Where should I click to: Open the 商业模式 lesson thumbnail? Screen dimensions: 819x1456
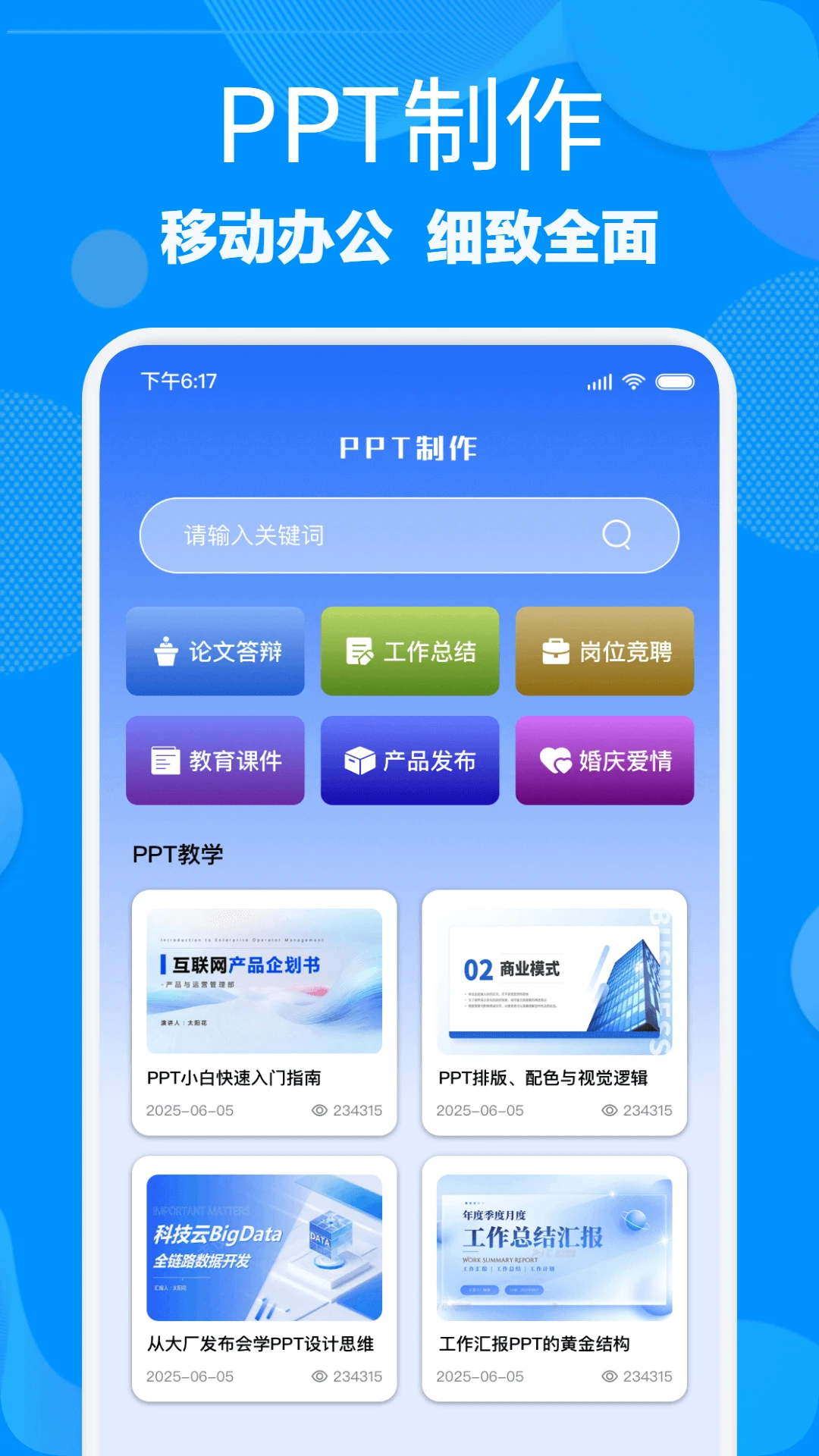point(555,977)
